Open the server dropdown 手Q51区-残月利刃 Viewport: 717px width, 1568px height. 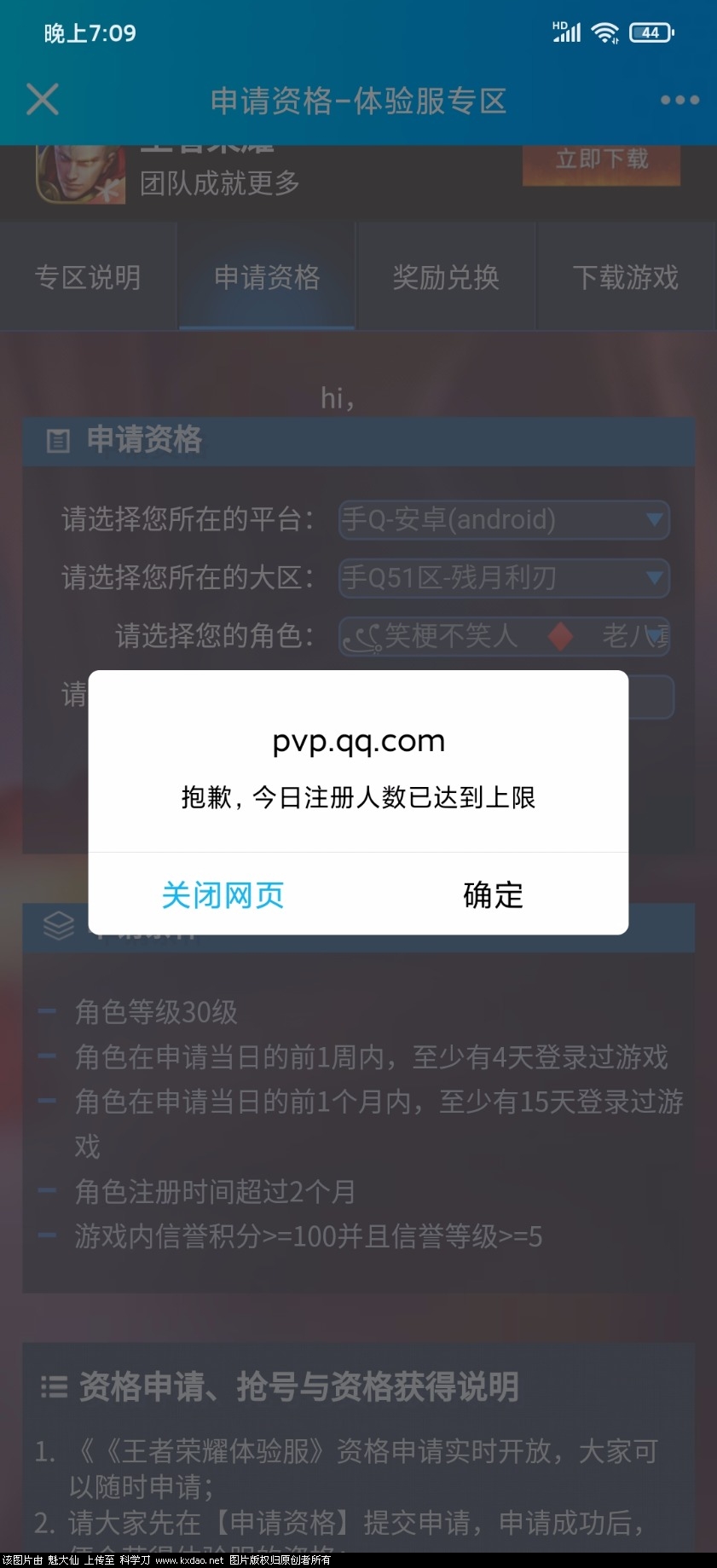point(504,577)
